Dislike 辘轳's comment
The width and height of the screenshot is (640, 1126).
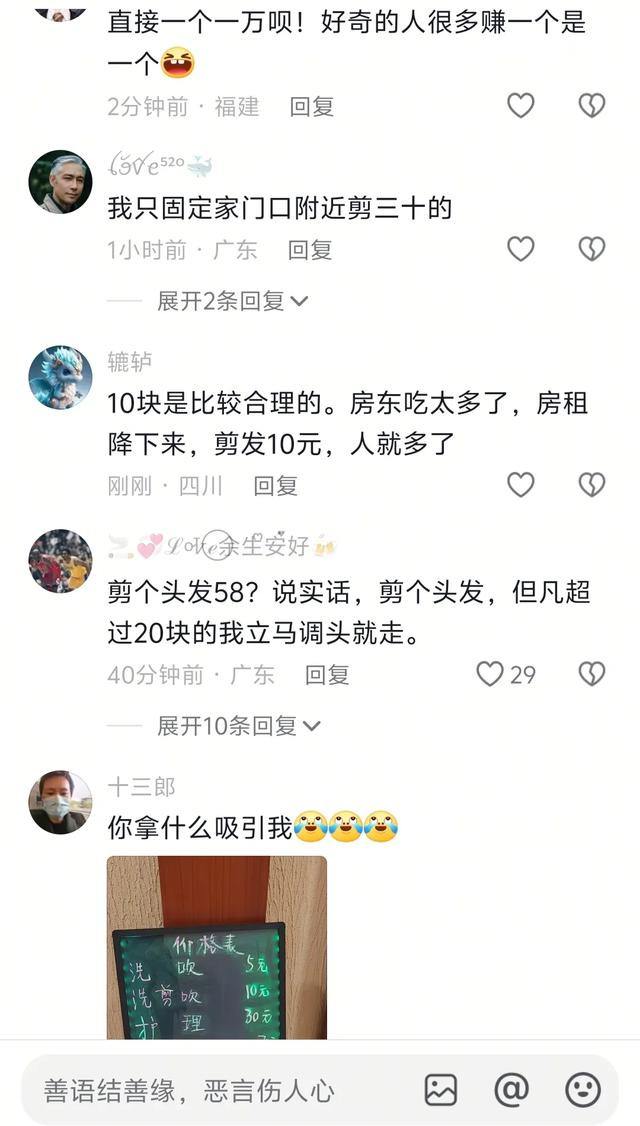coord(592,485)
